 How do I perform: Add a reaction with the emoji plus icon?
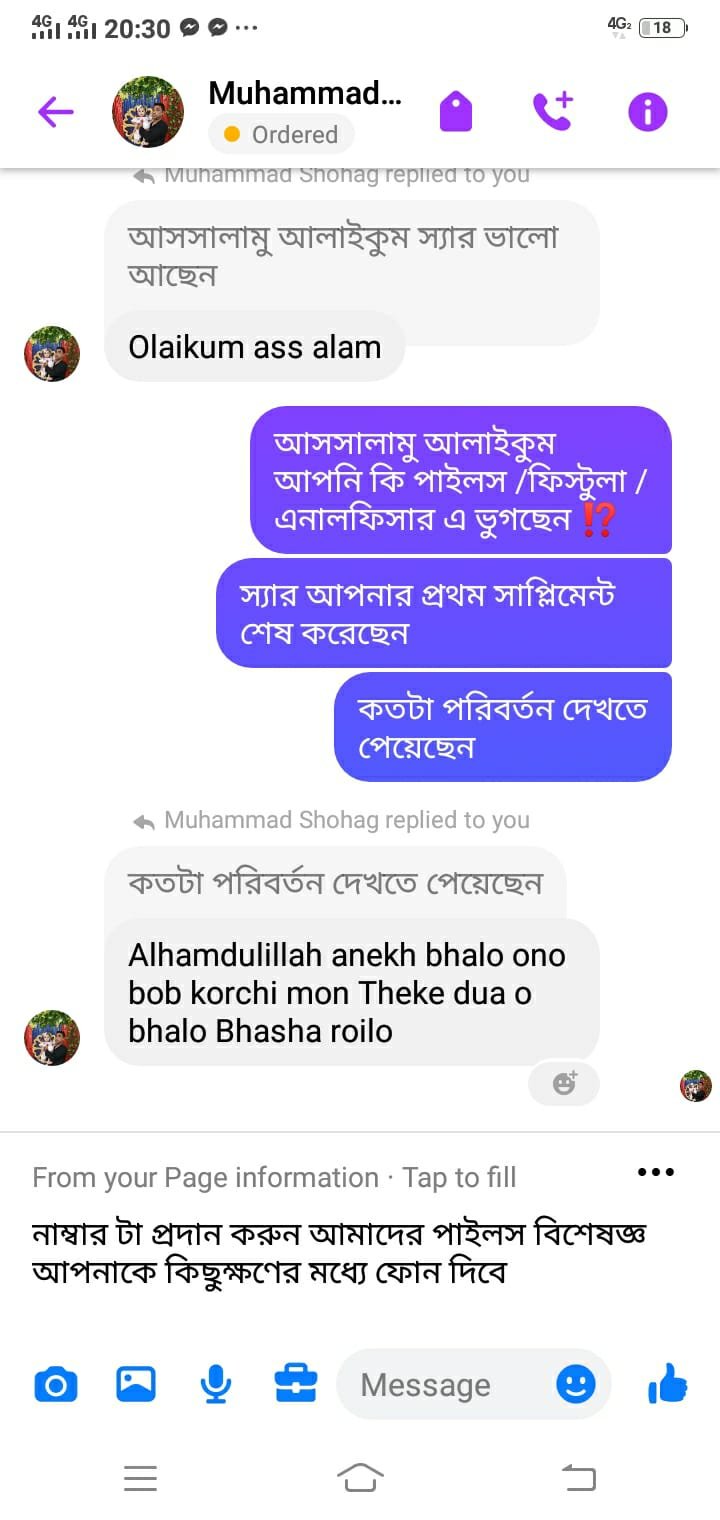coord(564,1083)
